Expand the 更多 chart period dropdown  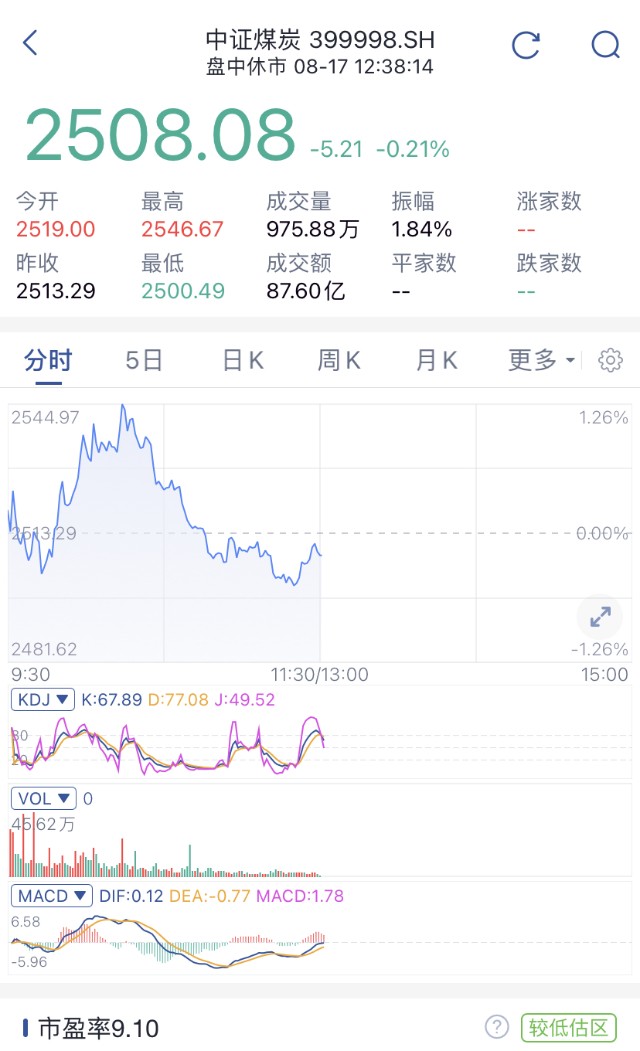tap(541, 360)
